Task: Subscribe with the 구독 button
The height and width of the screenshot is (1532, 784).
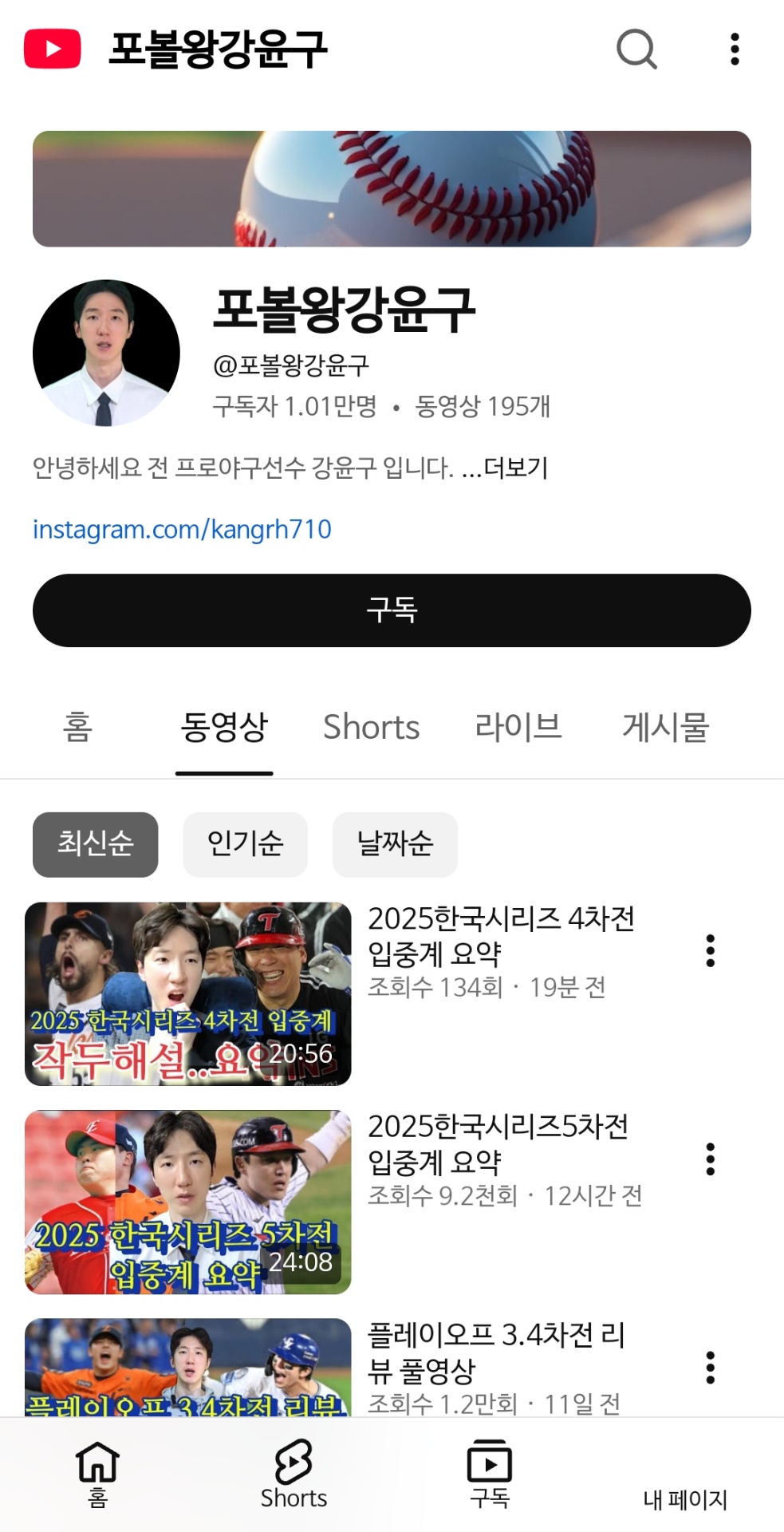Action: tap(392, 610)
